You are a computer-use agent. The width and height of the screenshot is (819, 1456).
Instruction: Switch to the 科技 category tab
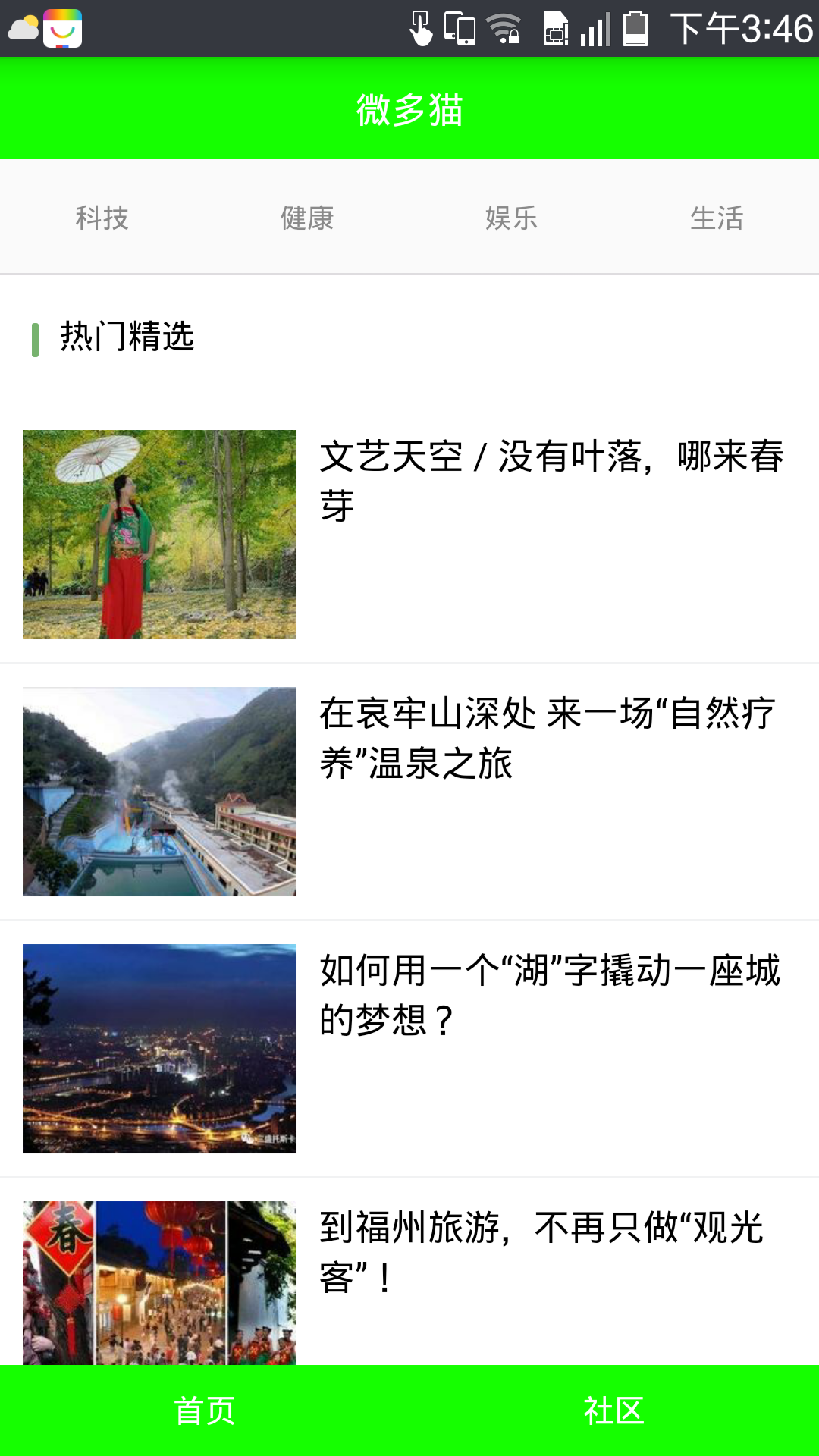pyautogui.click(x=102, y=218)
